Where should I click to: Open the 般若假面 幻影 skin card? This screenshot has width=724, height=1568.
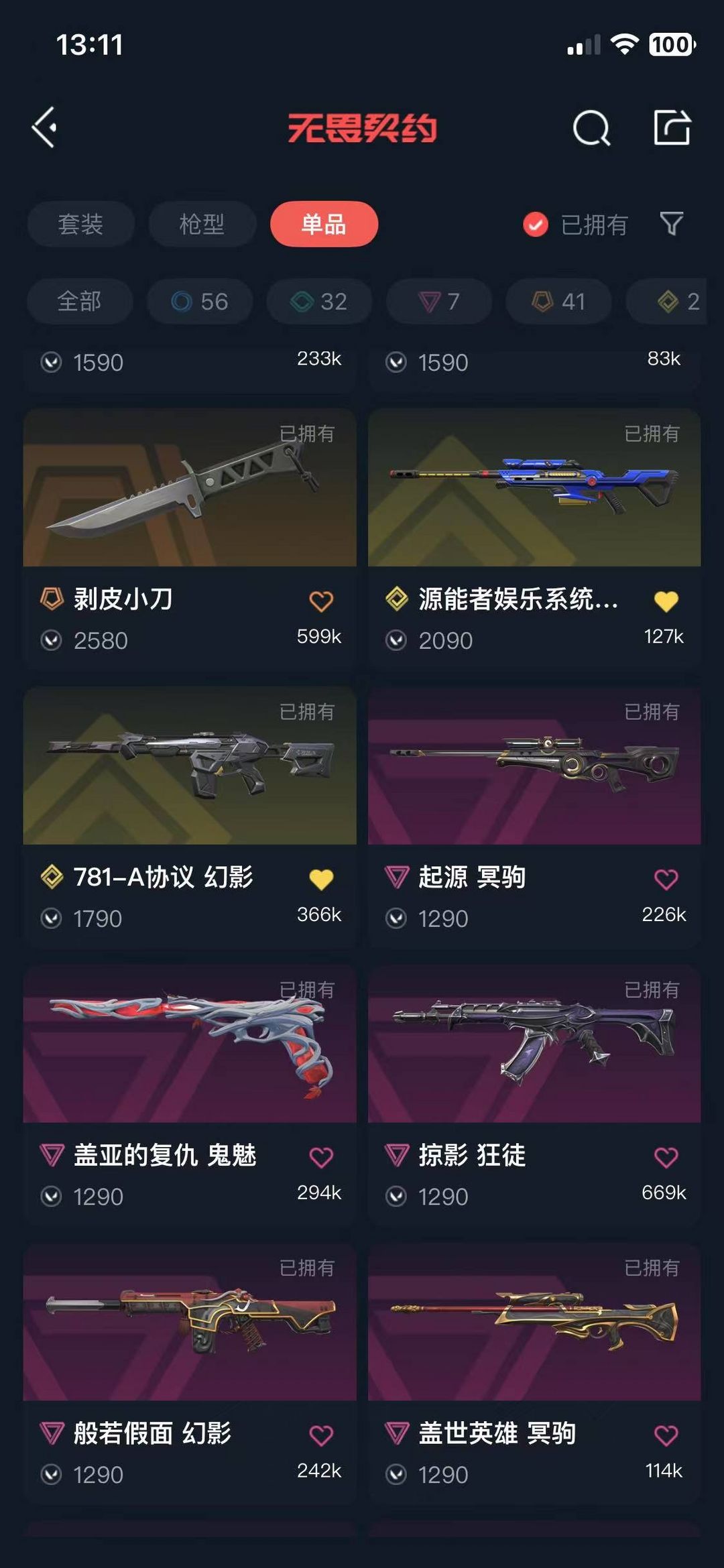(x=190, y=1372)
